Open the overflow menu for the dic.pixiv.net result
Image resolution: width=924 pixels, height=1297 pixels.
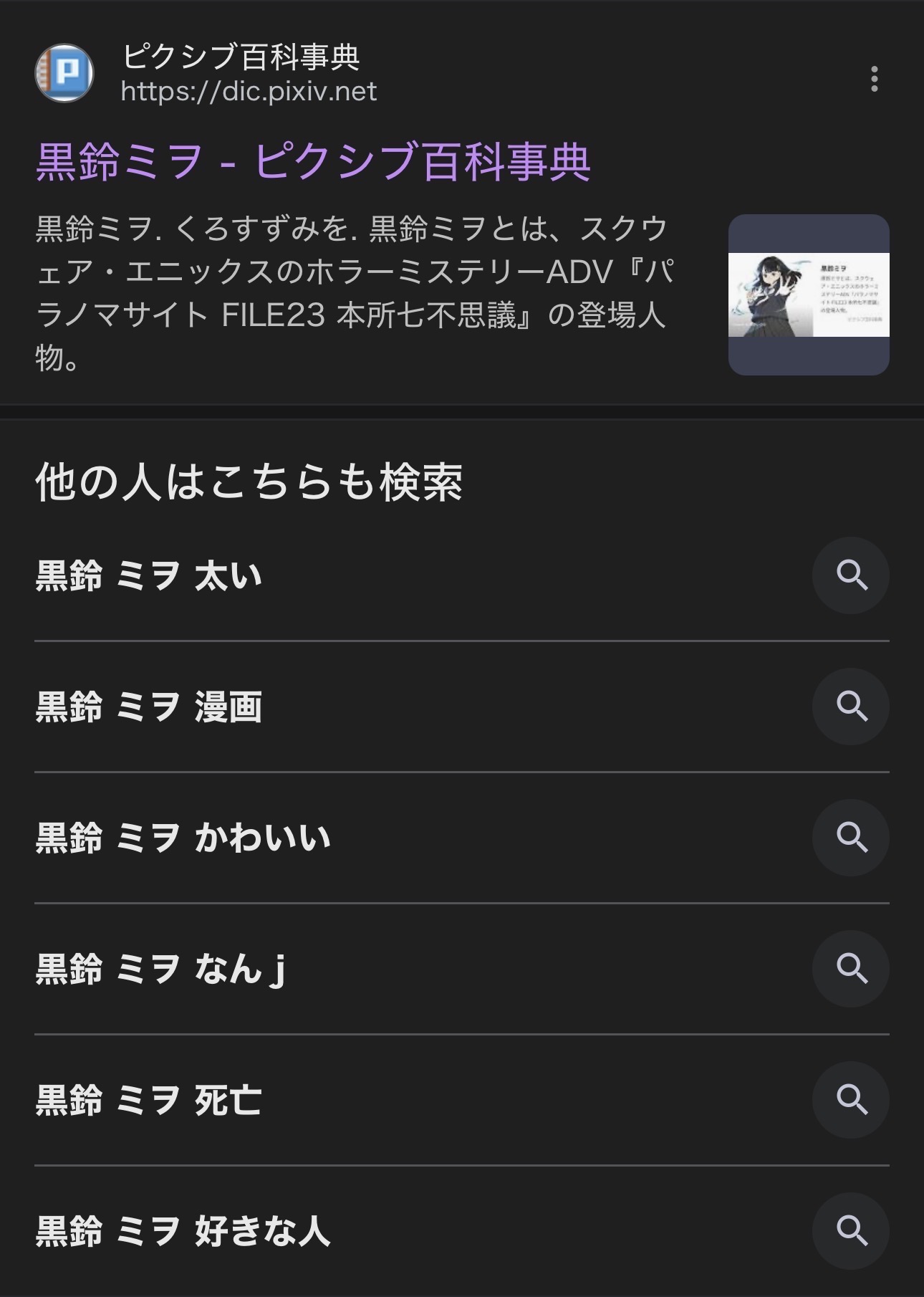[874, 79]
